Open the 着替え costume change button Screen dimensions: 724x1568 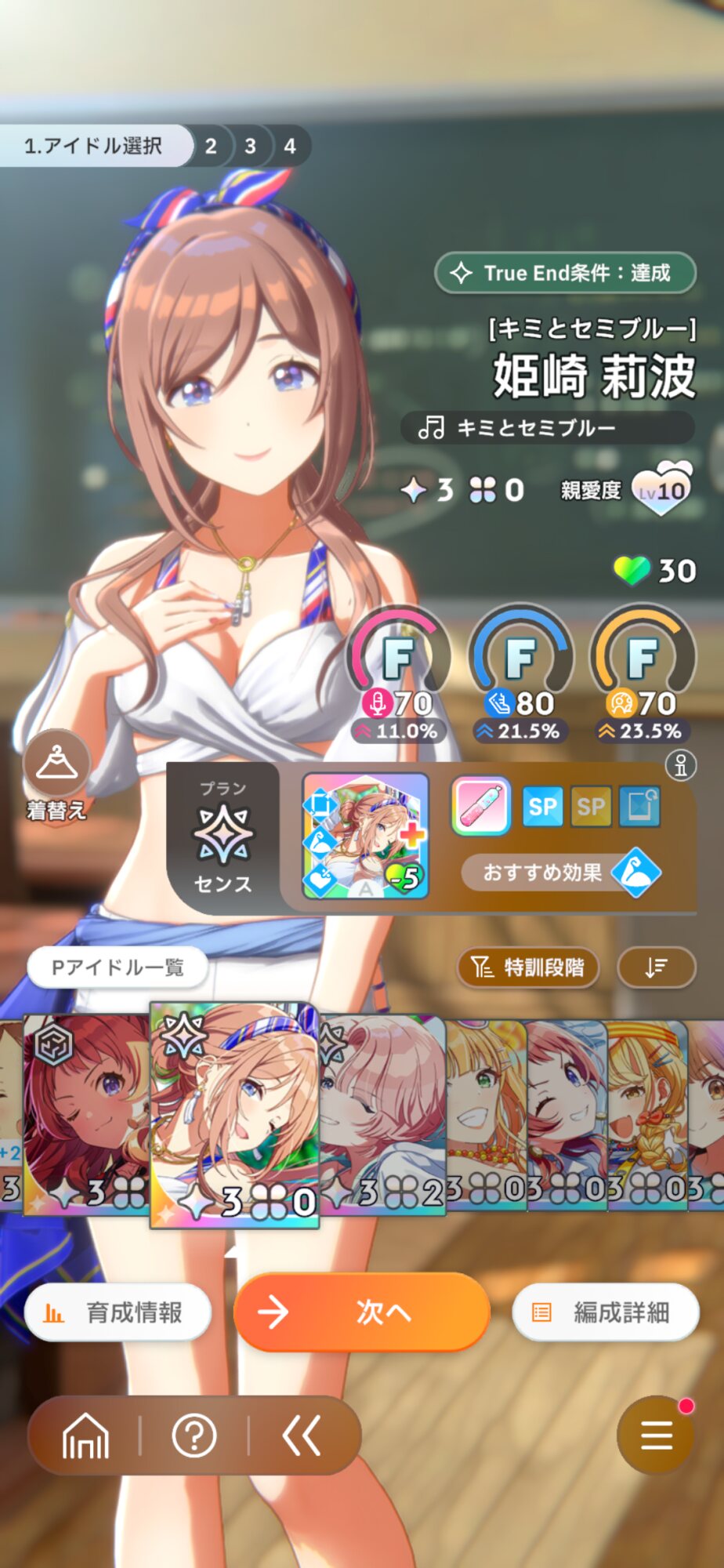(x=56, y=775)
